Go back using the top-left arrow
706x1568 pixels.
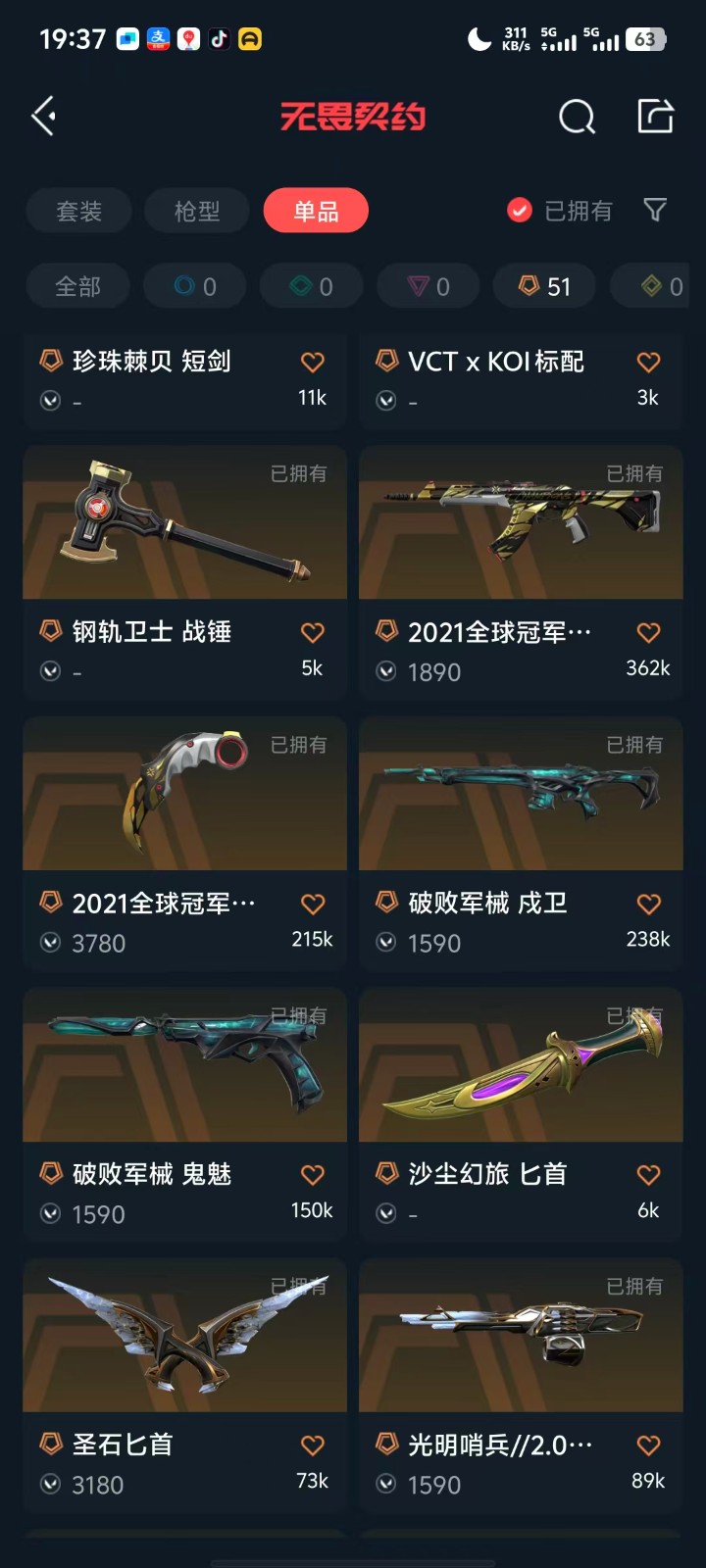click(x=44, y=117)
